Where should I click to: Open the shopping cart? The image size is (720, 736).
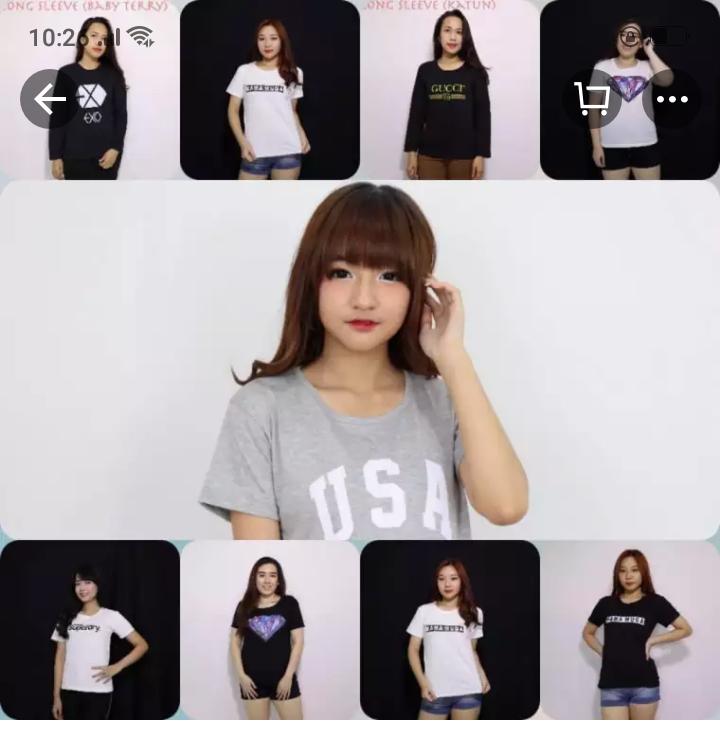pyautogui.click(x=592, y=99)
